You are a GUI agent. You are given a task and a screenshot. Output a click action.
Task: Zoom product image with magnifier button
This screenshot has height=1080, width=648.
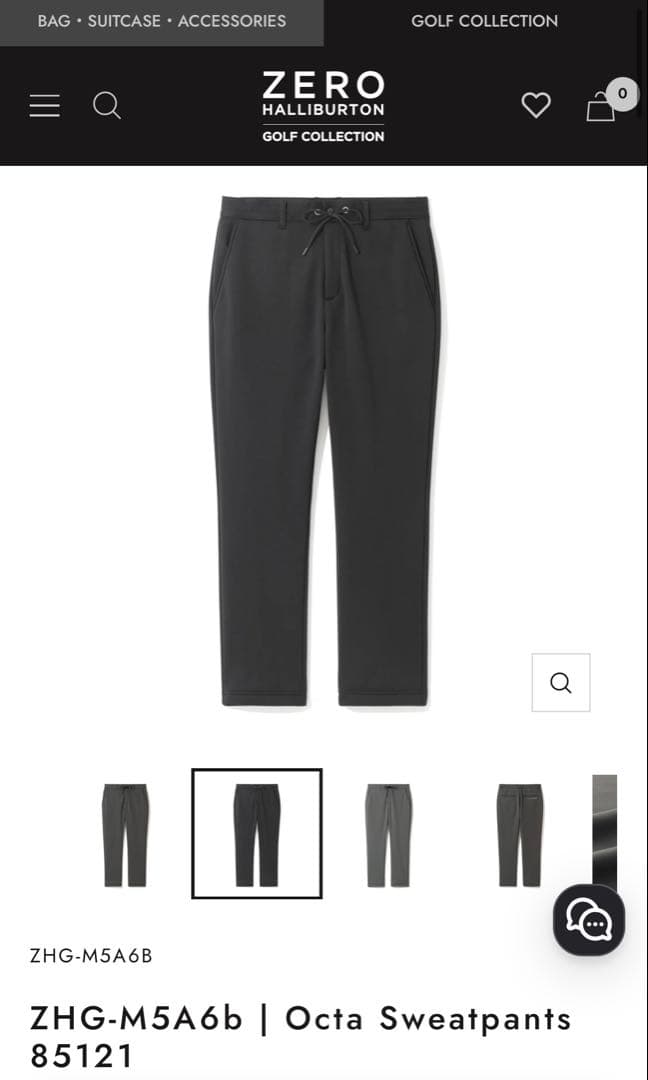[560, 682]
